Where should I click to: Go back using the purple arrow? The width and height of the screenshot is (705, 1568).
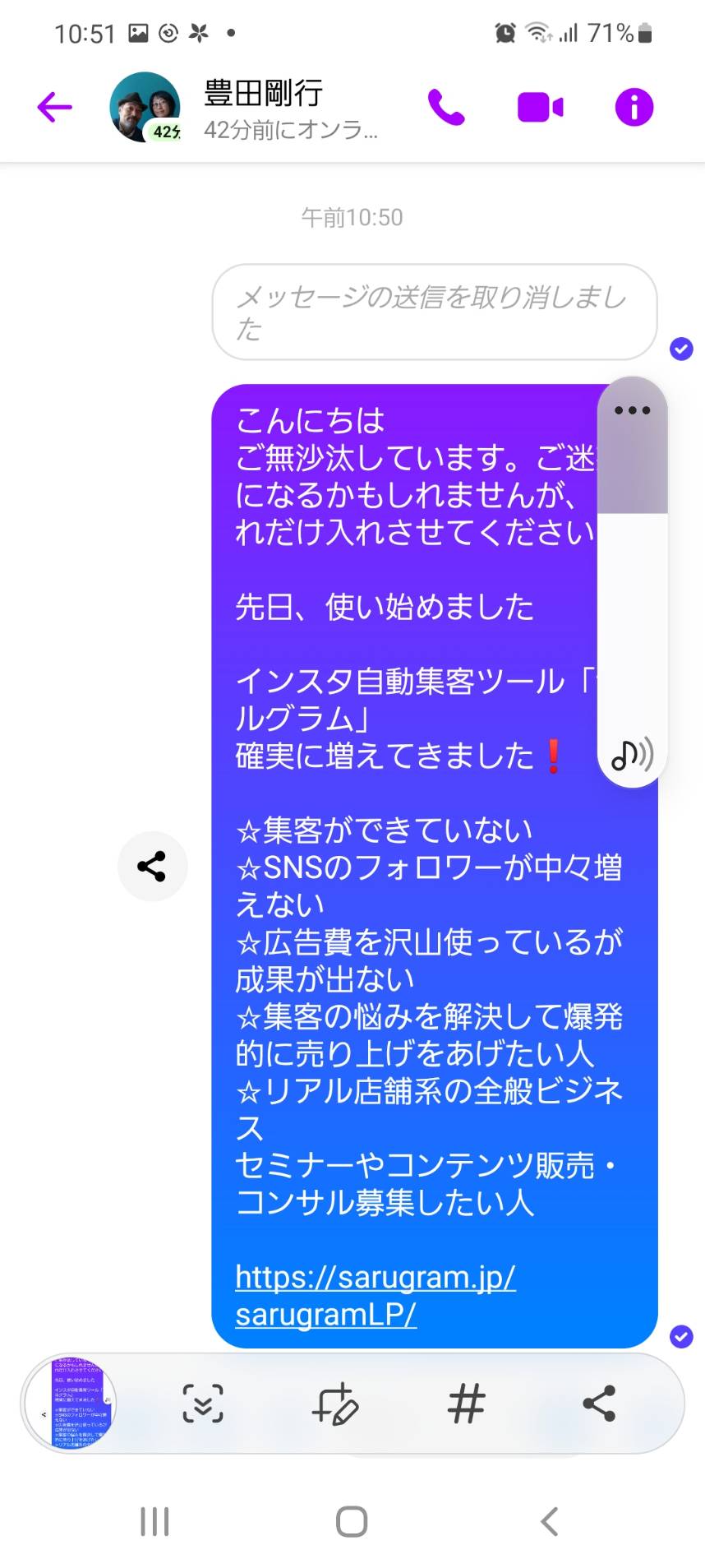coord(55,107)
